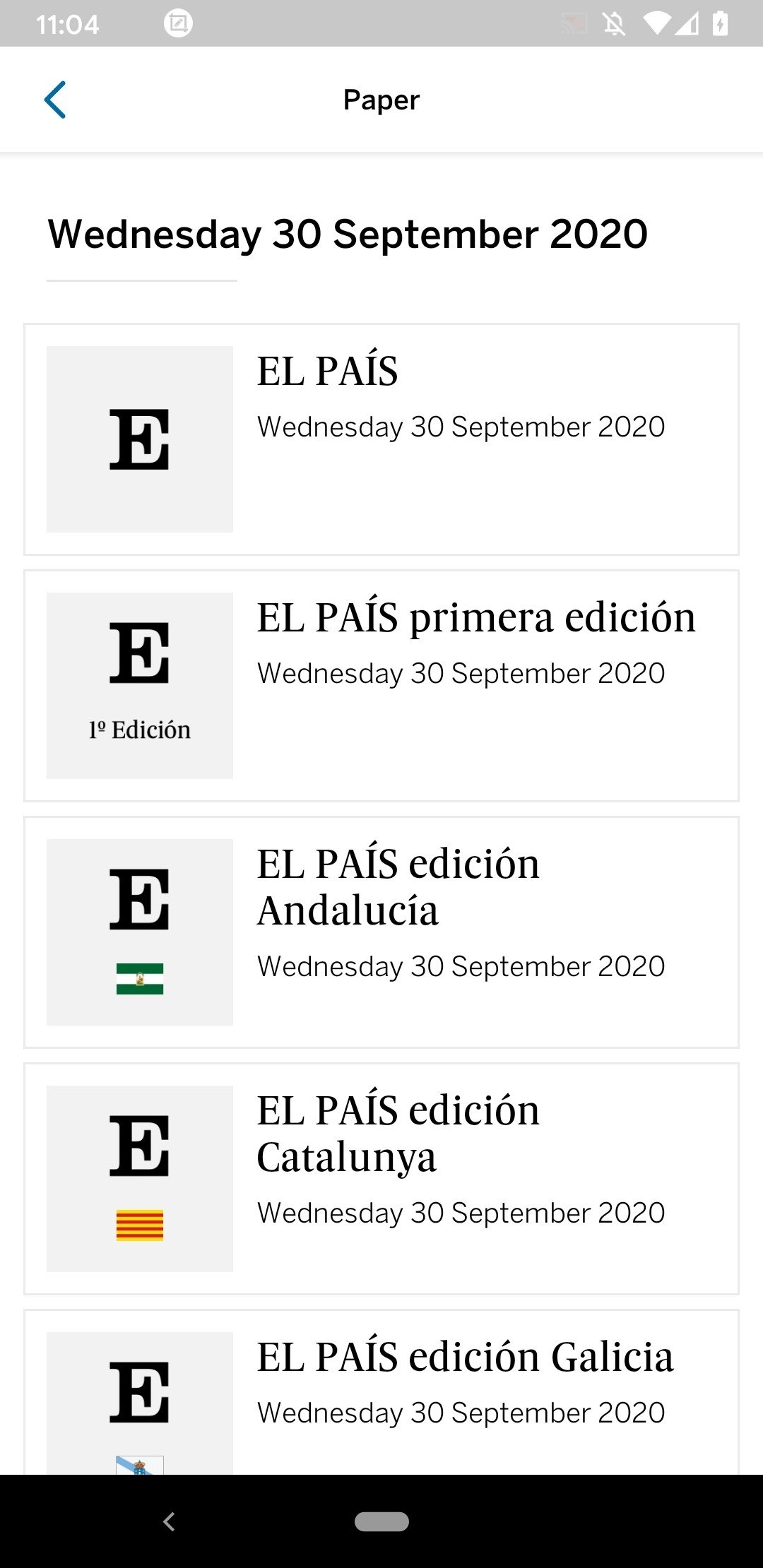Image resolution: width=763 pixels, height=1568 pixels.
Task: Tap the system back button
Action: coord(169,1521)
